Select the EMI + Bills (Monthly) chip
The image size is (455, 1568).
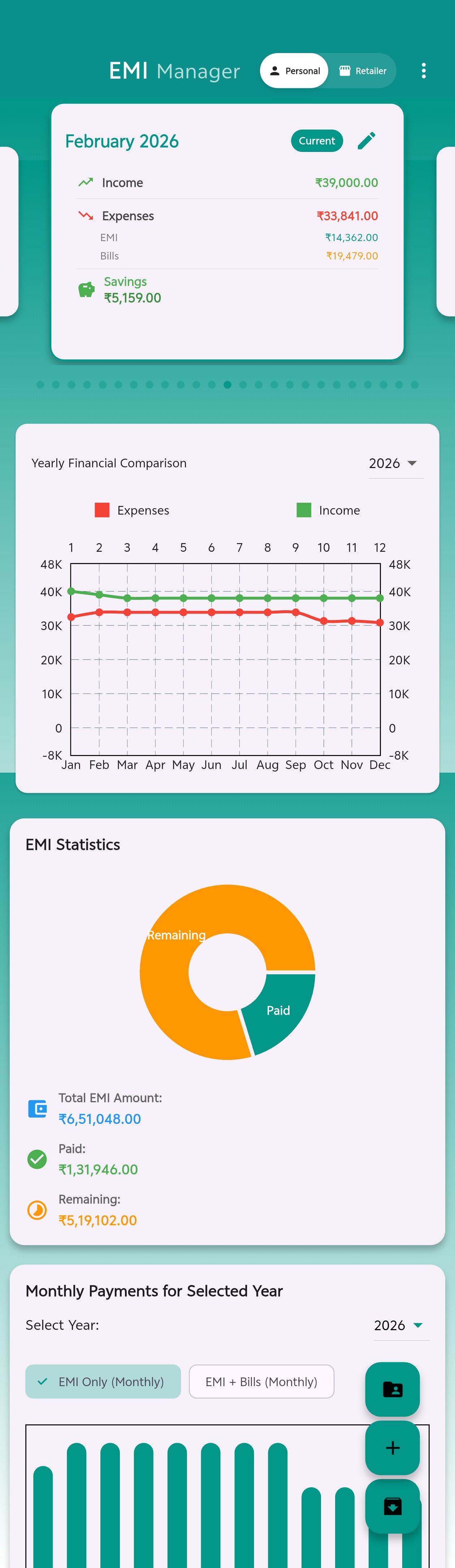pyautogui.click(x=261, y=1381)
